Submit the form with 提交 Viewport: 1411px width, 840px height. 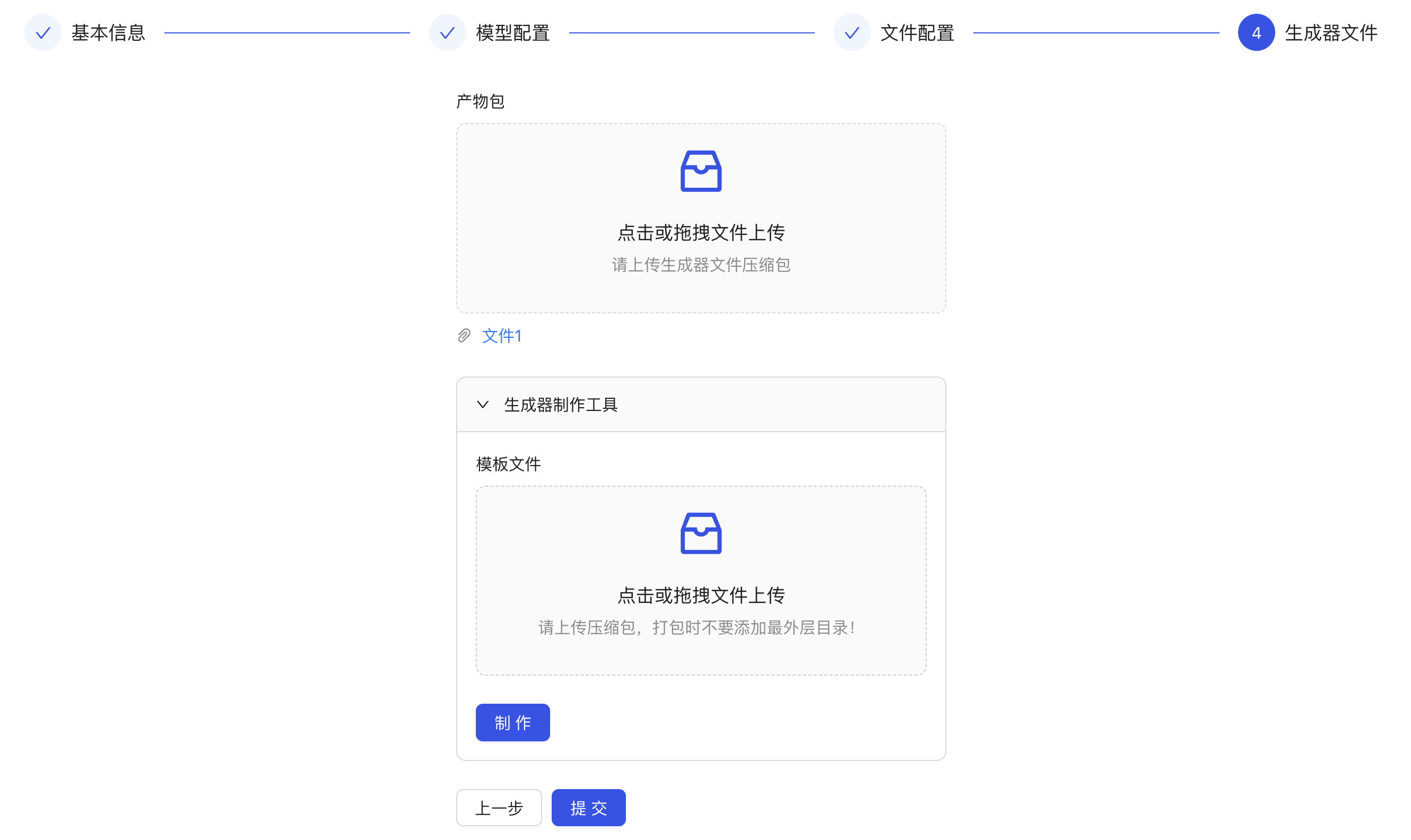click(588, 808)
